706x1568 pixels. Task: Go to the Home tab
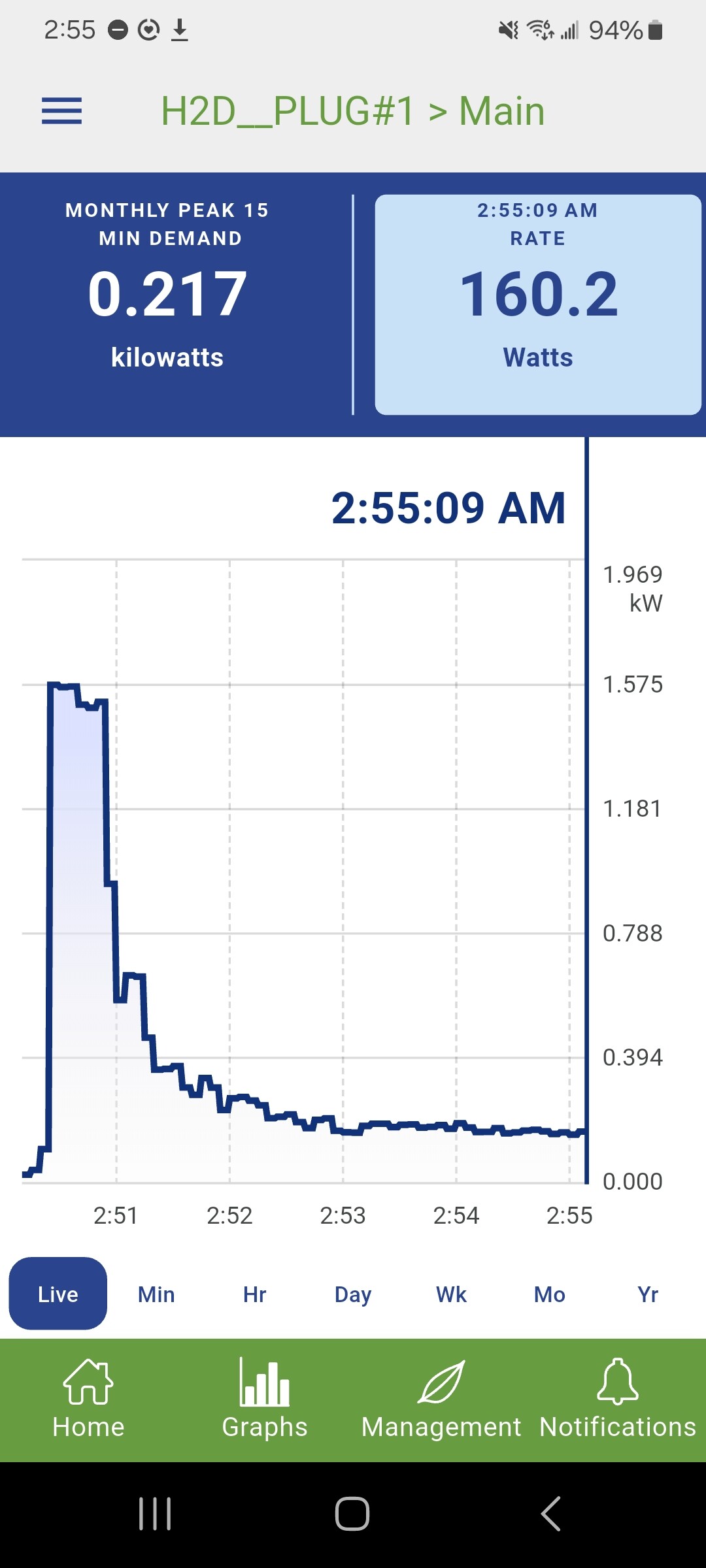click(x=88, y=1399)
